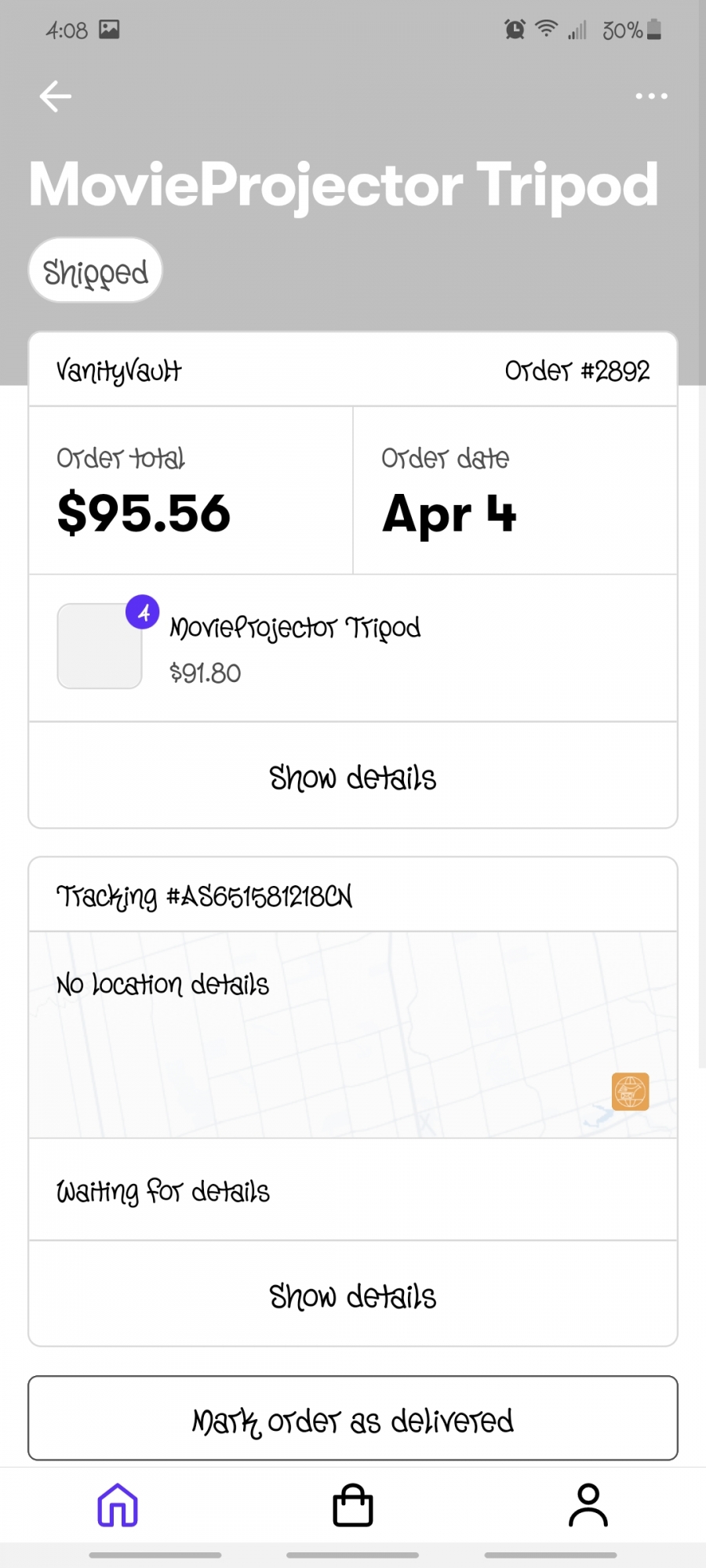
Task: Go back using the top arrow
Action: (55, 96)
